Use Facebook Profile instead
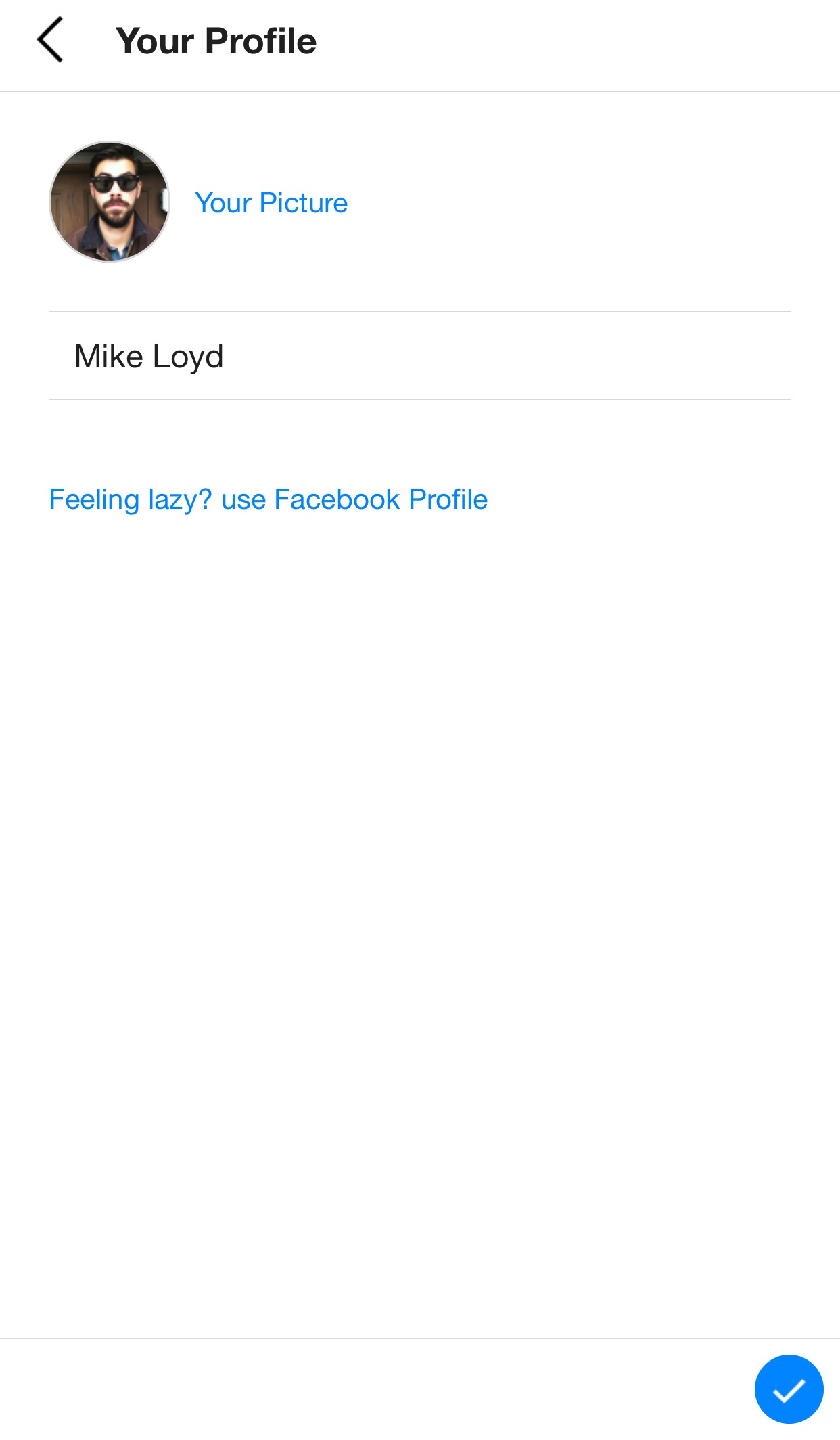Screen dimensions: 840x1440 click(x=269, y=500)
